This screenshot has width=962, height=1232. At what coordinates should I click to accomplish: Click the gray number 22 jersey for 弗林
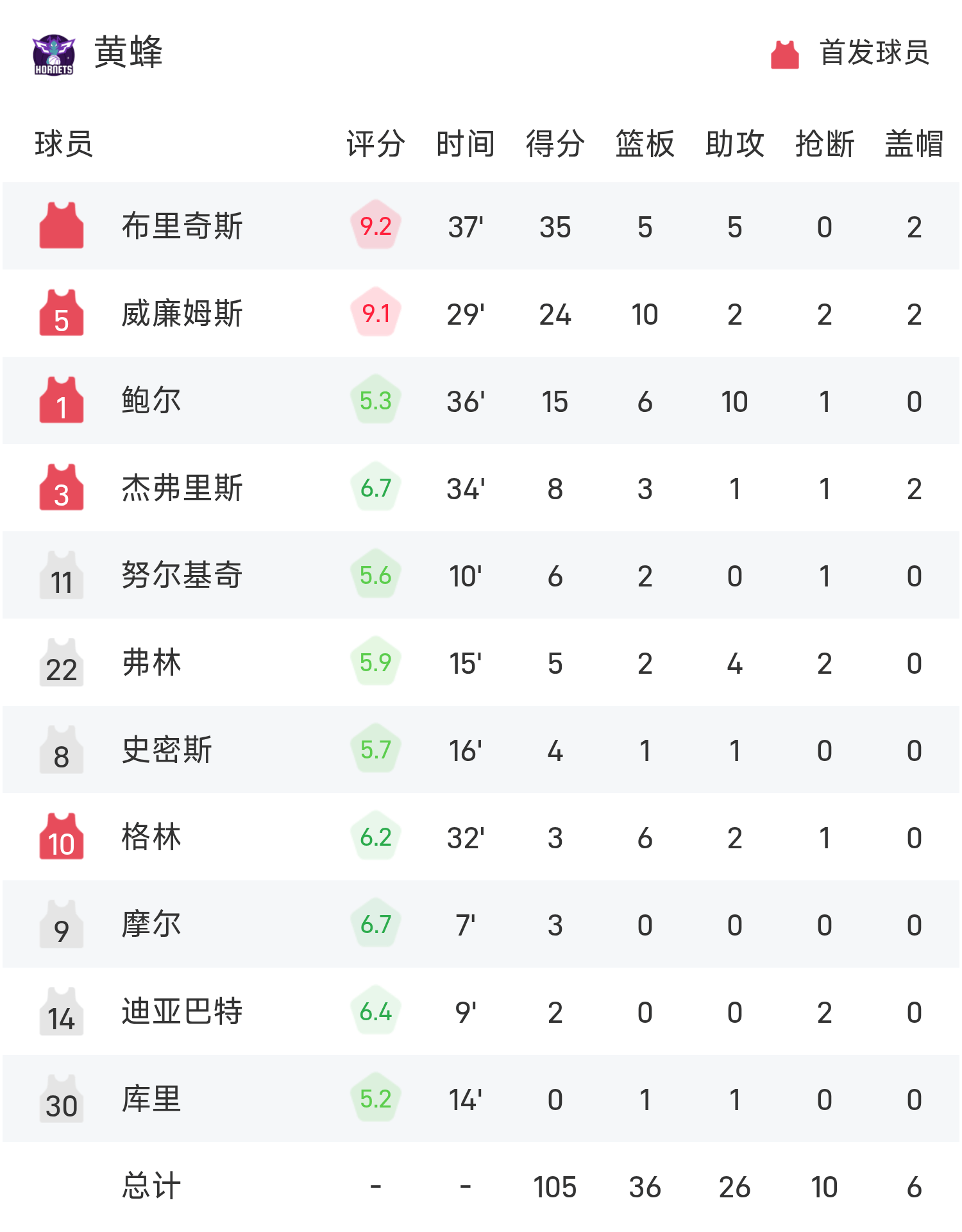(x=61, y=662)
